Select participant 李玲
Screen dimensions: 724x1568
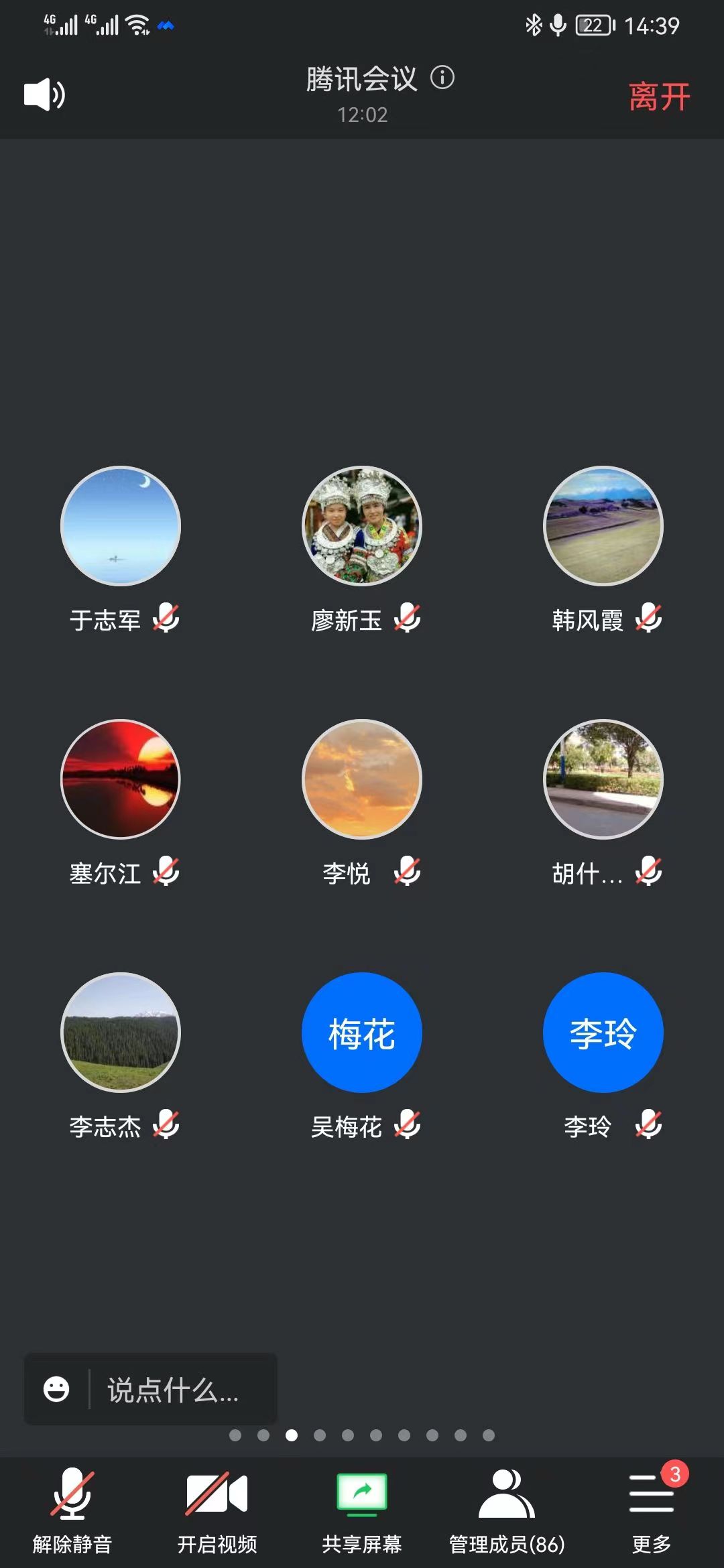(x=603, y=1033)
